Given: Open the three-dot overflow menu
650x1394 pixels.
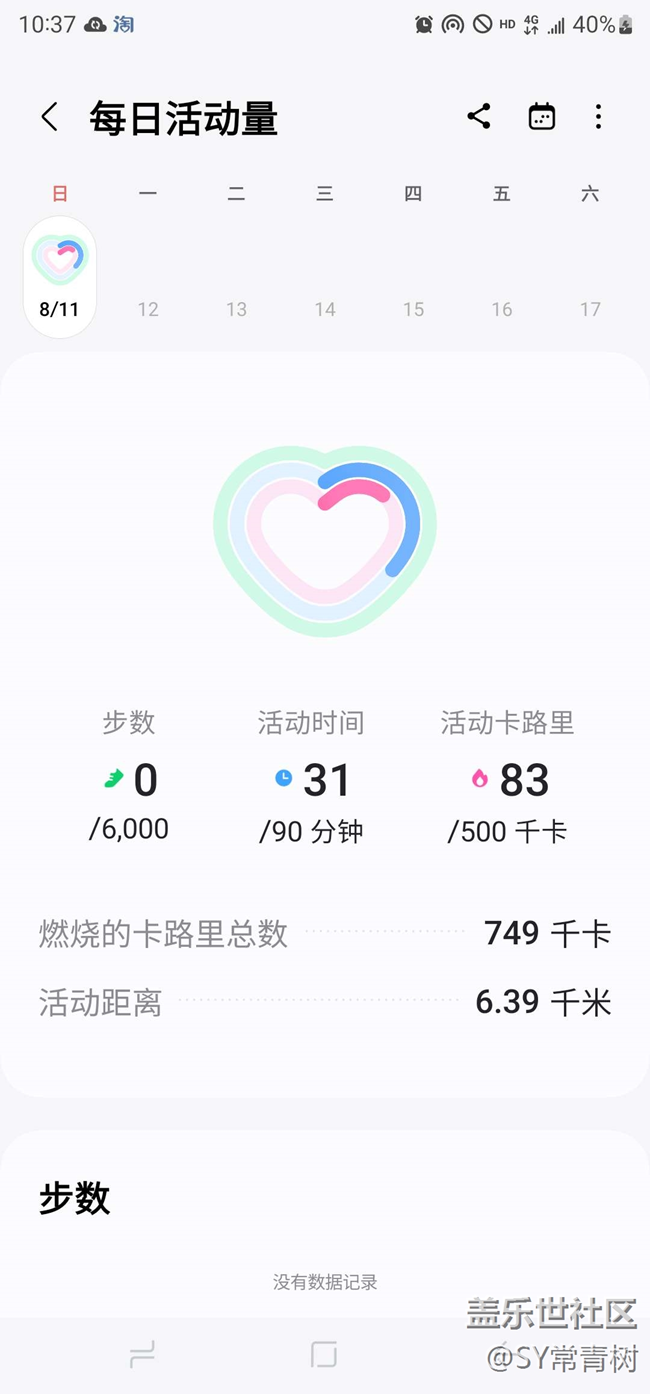Looking at the screenshot, I should [598, 117].
